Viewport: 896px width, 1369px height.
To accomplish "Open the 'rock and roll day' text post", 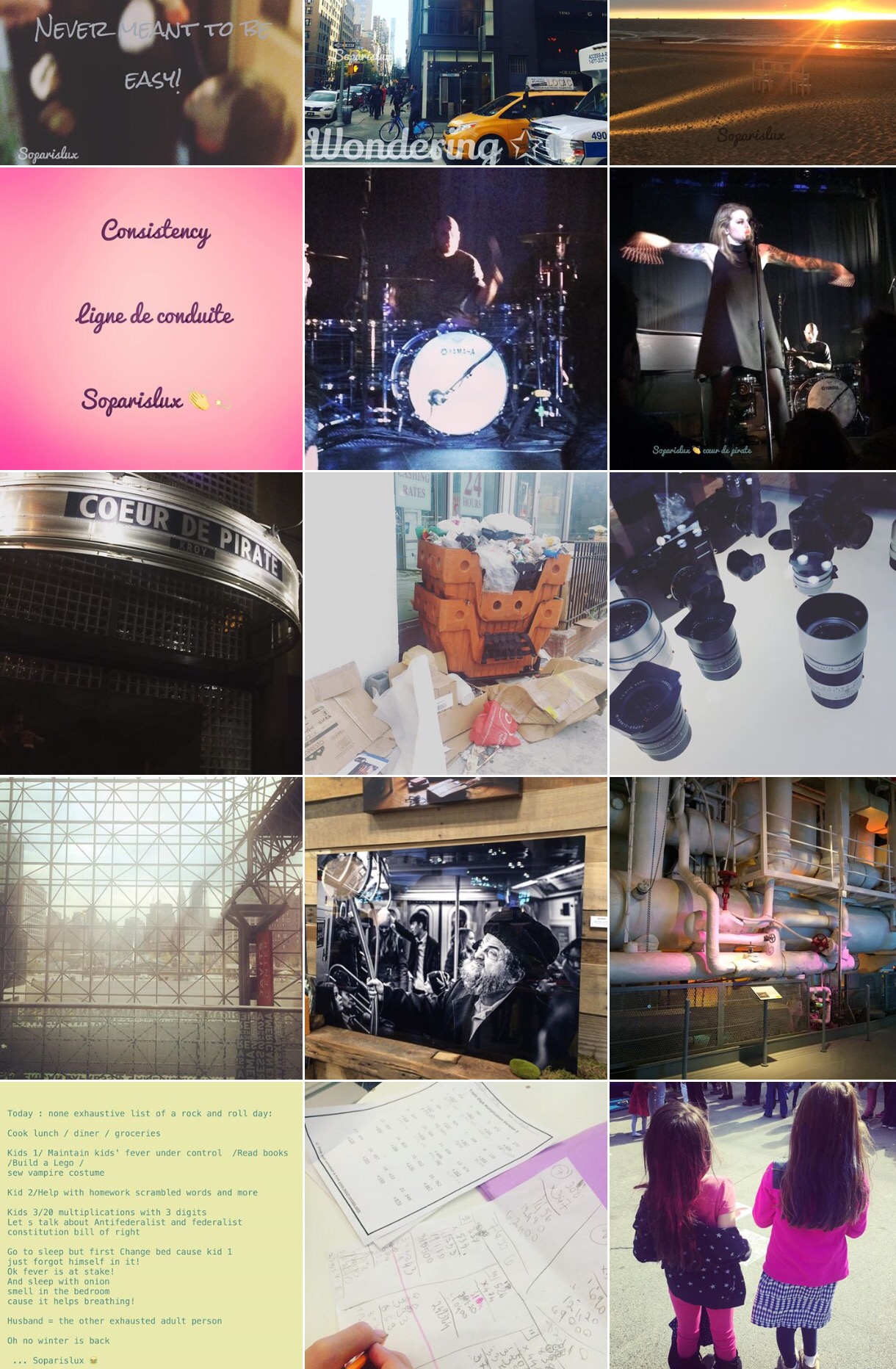I will tap(151, 1225).
